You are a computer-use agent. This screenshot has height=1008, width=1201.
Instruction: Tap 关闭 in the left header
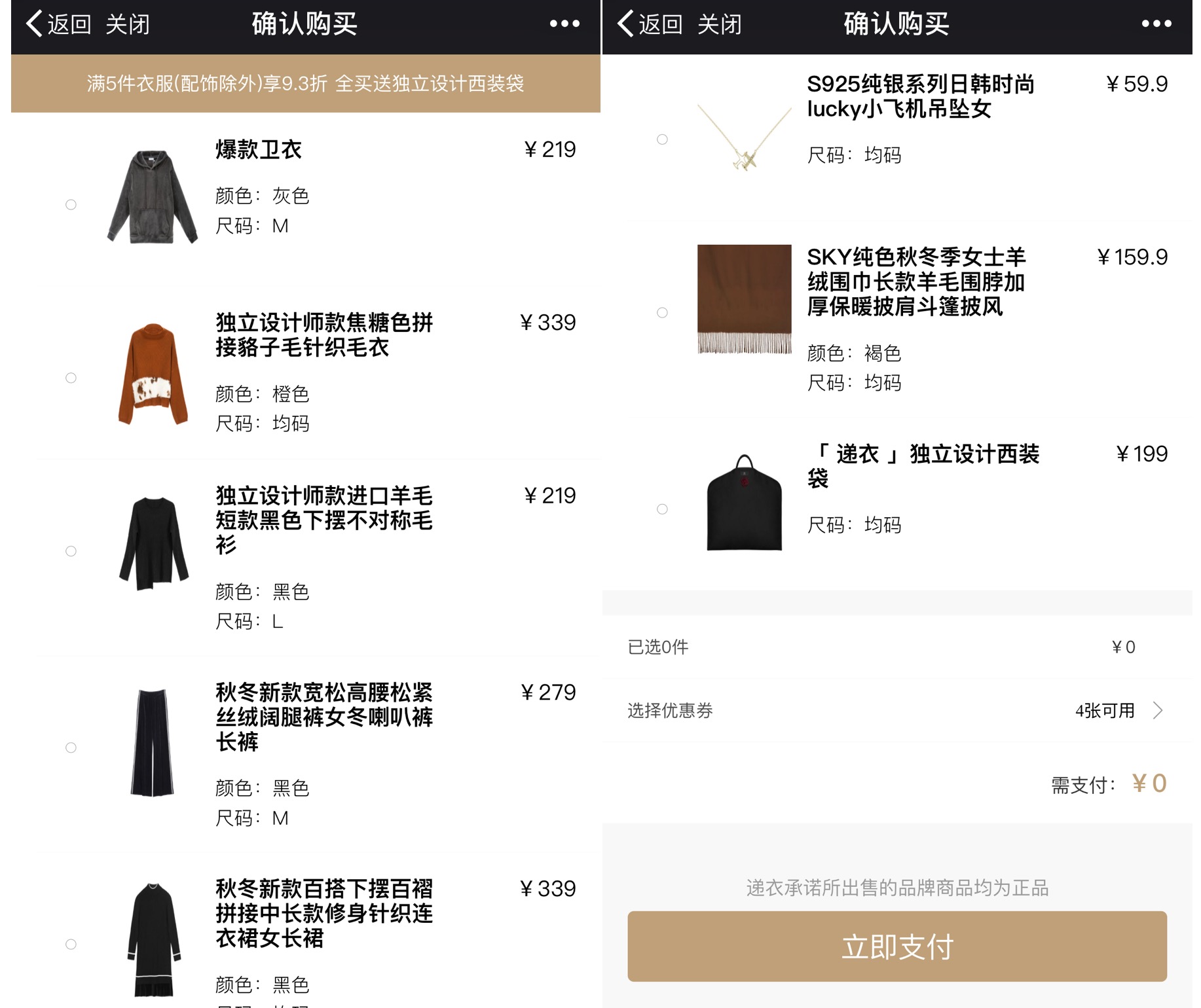(128, 24)
